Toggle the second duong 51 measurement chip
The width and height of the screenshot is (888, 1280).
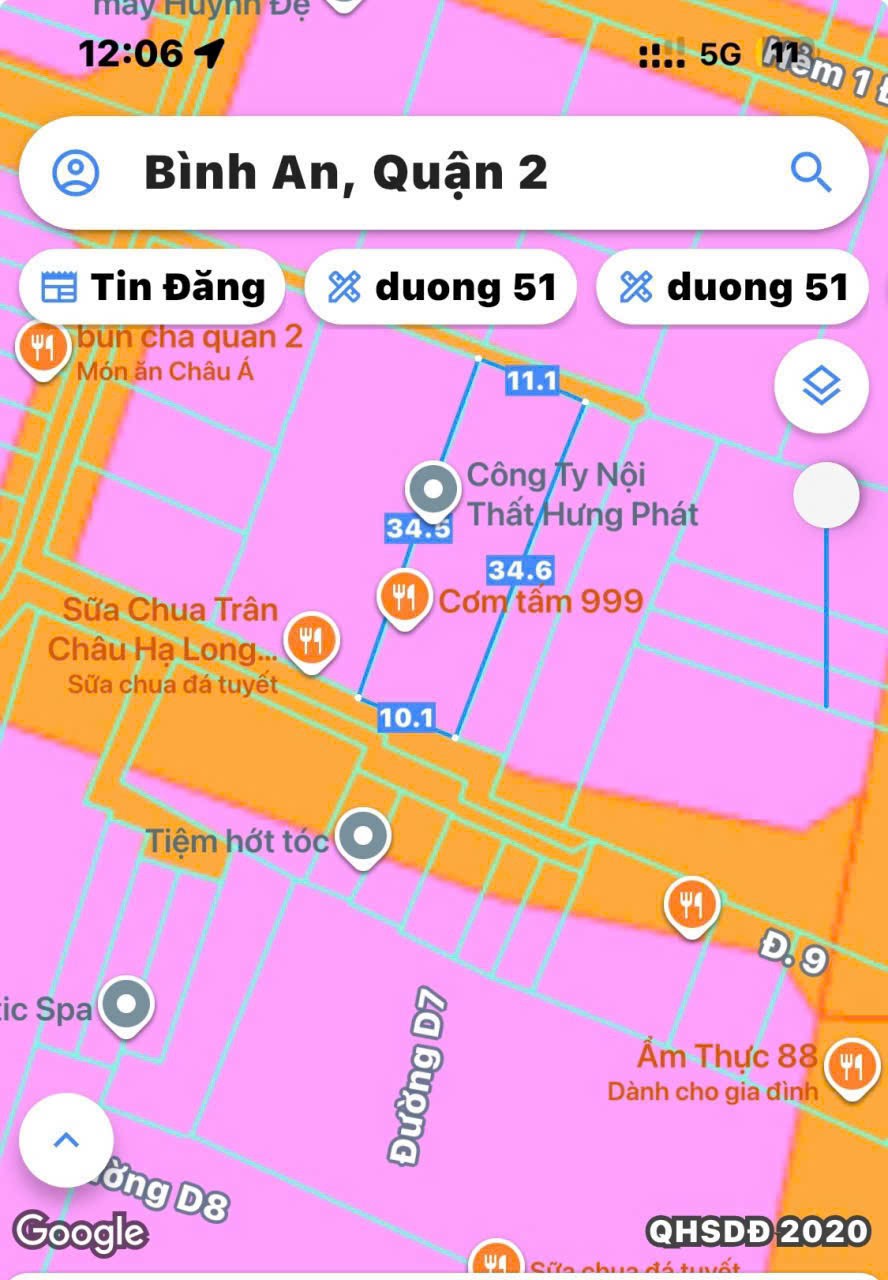point(732,287)
